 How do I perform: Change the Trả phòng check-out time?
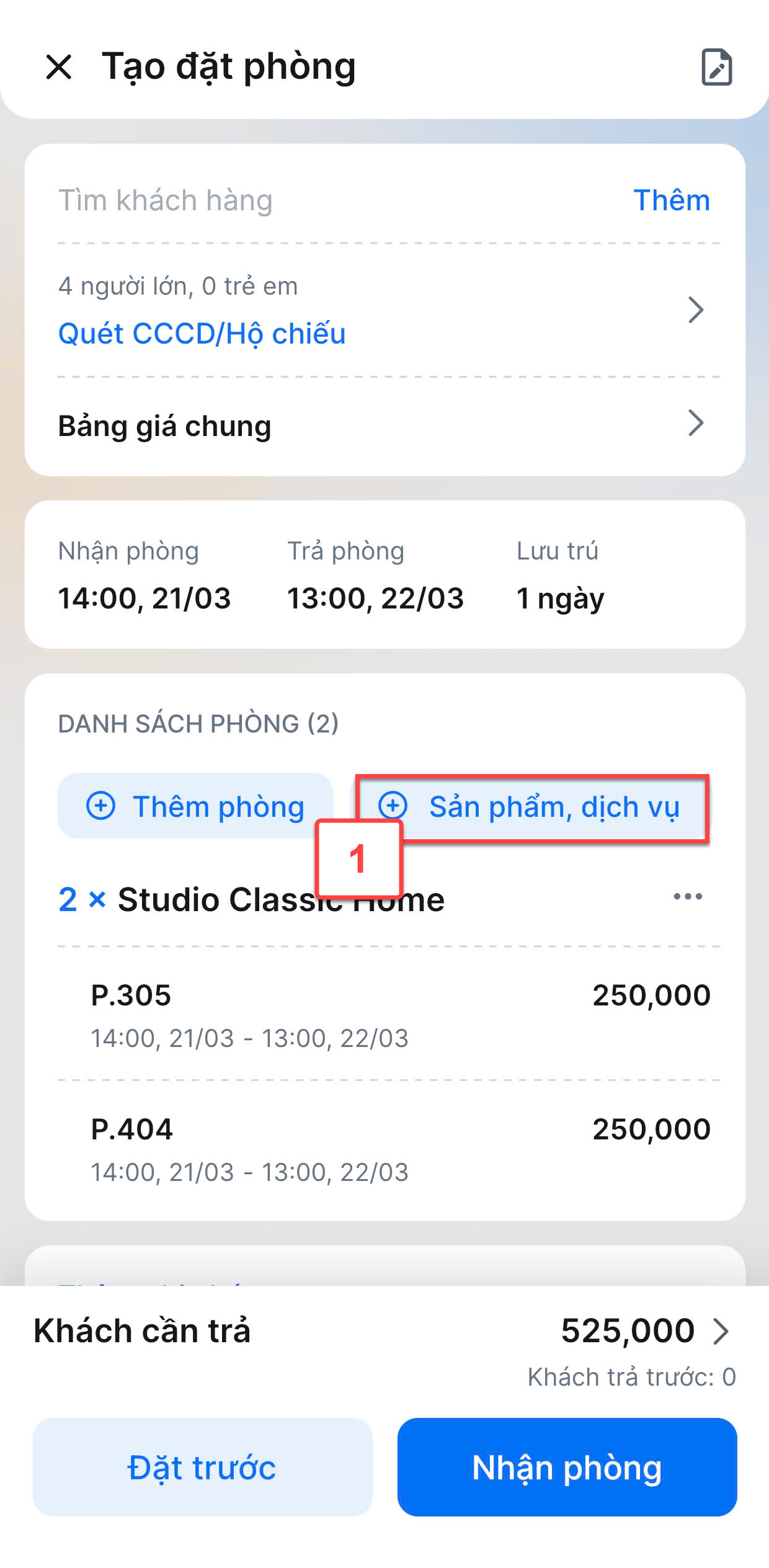click(x=375, y=575)
